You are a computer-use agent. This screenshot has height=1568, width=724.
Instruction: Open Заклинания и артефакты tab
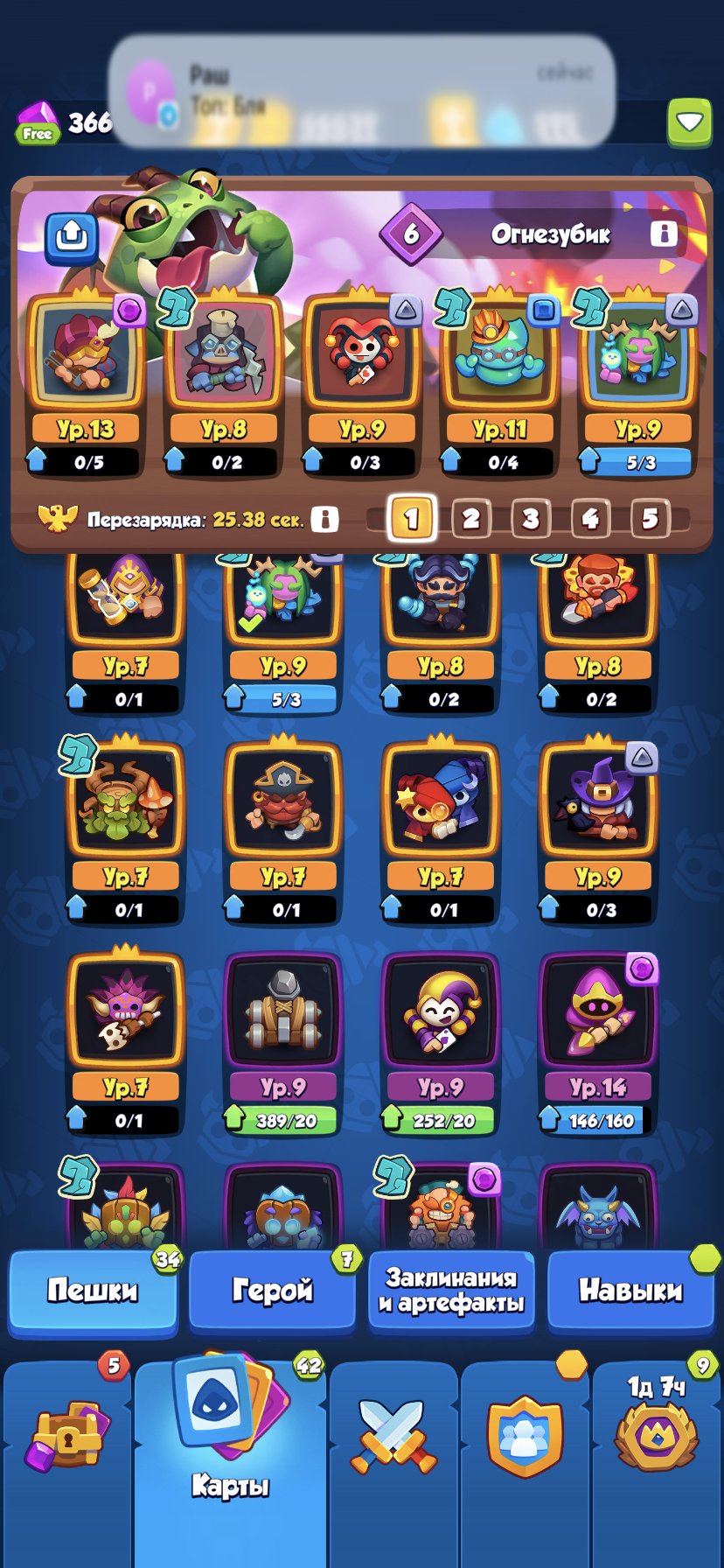pyautogui.click(x=451, y=1290)
